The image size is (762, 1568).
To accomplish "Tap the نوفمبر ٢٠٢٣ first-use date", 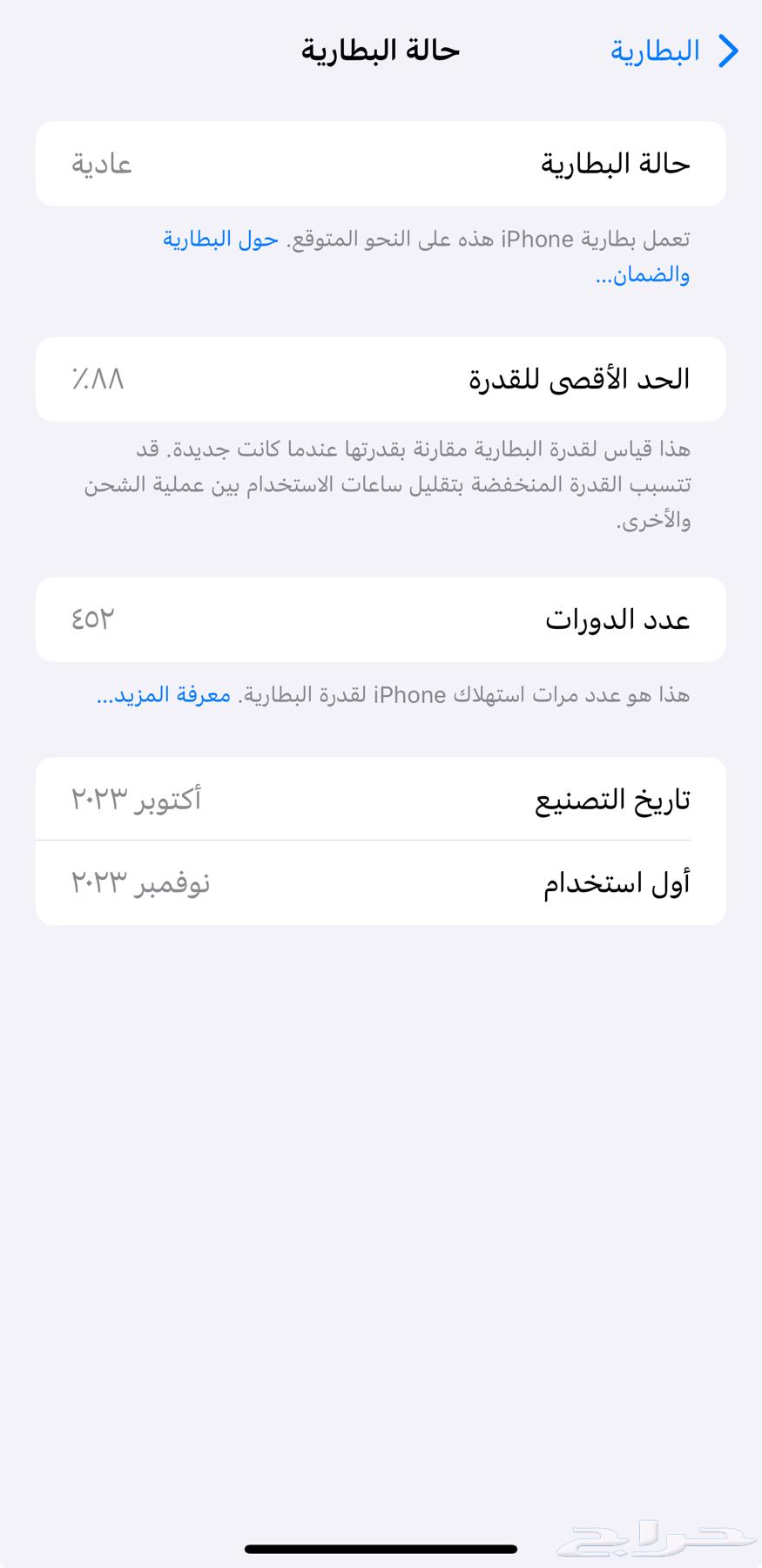I will tap(141, 882).
